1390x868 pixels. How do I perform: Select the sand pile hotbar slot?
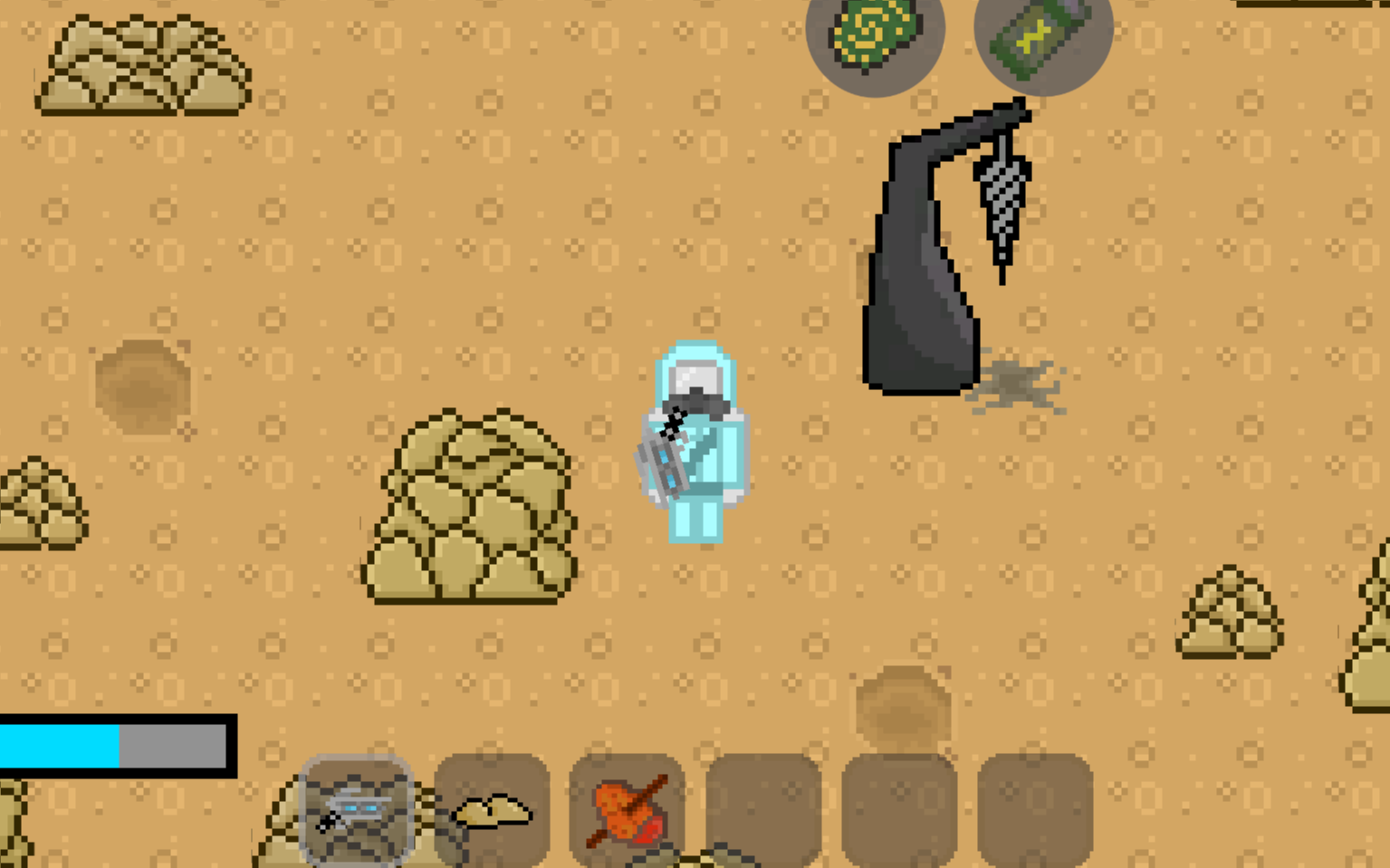pyautogui.click(x=492, y=808)
